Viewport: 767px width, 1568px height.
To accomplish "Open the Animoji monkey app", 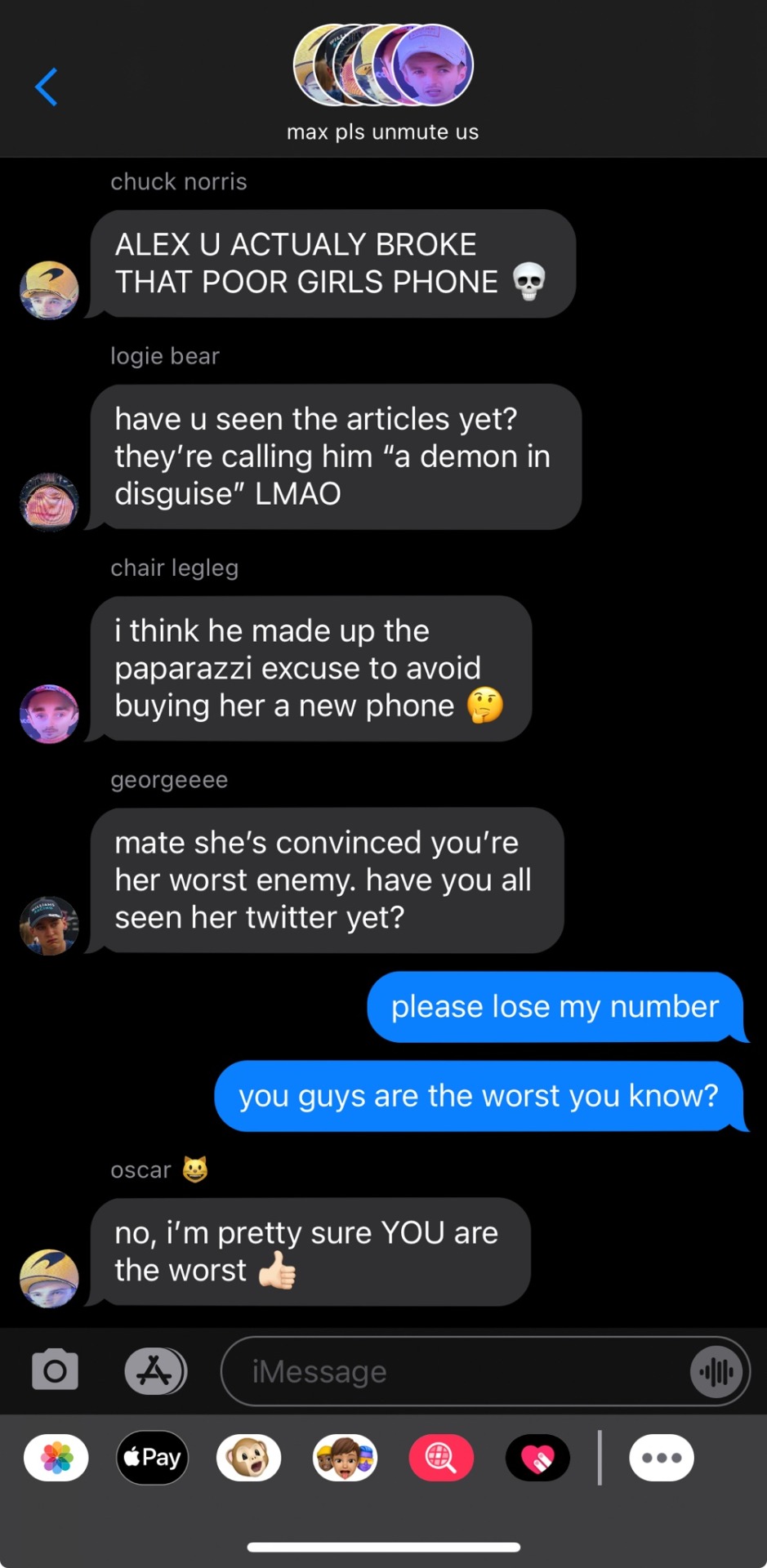I will (x=248, y=1458).
